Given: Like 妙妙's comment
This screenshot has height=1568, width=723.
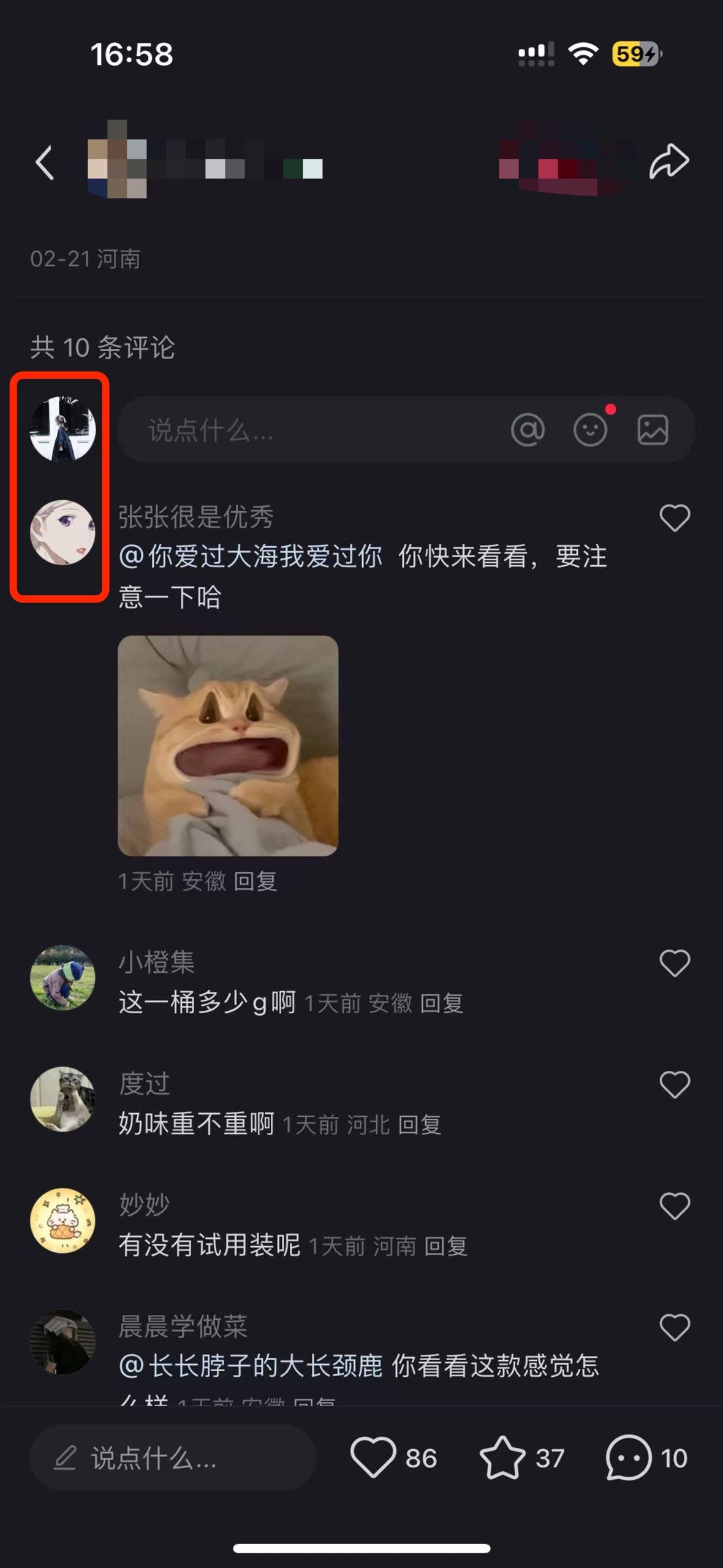Looking at the screenshot, I should tap(675, 1206).
